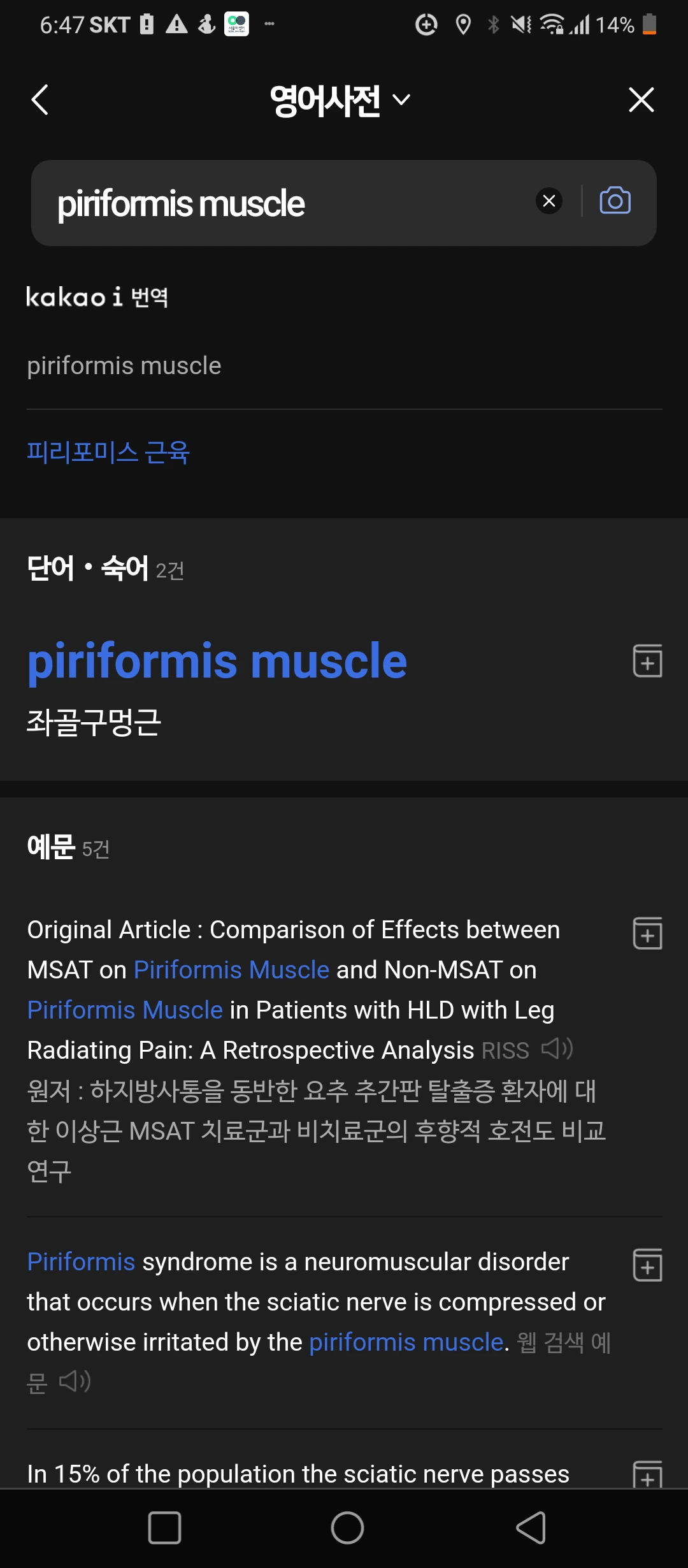The image size is (688, 1568).
Task: Open the 피리포미스 근육 translation link
Action: (x=108, y=453)
